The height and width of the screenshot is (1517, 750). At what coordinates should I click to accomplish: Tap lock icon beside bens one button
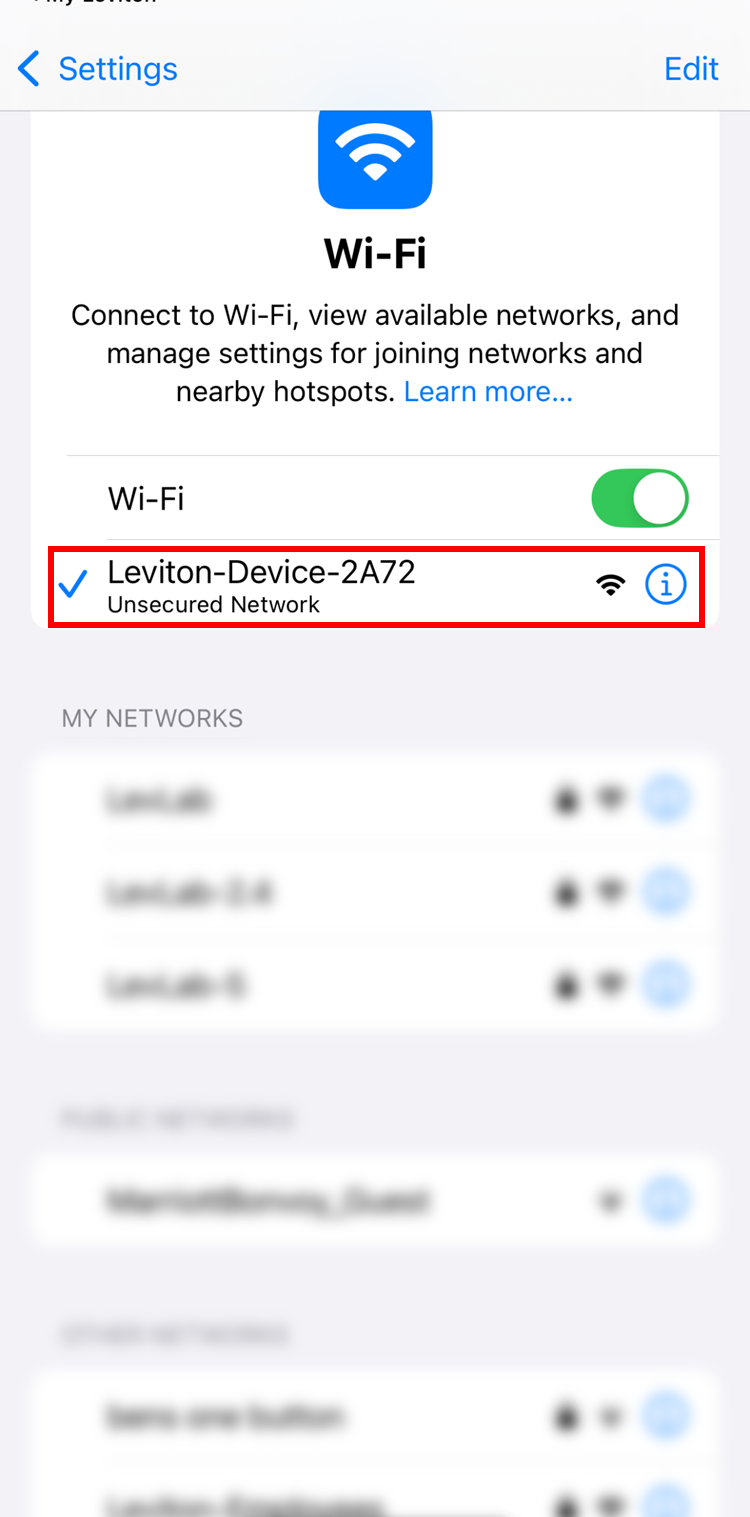click(566, 1416)
